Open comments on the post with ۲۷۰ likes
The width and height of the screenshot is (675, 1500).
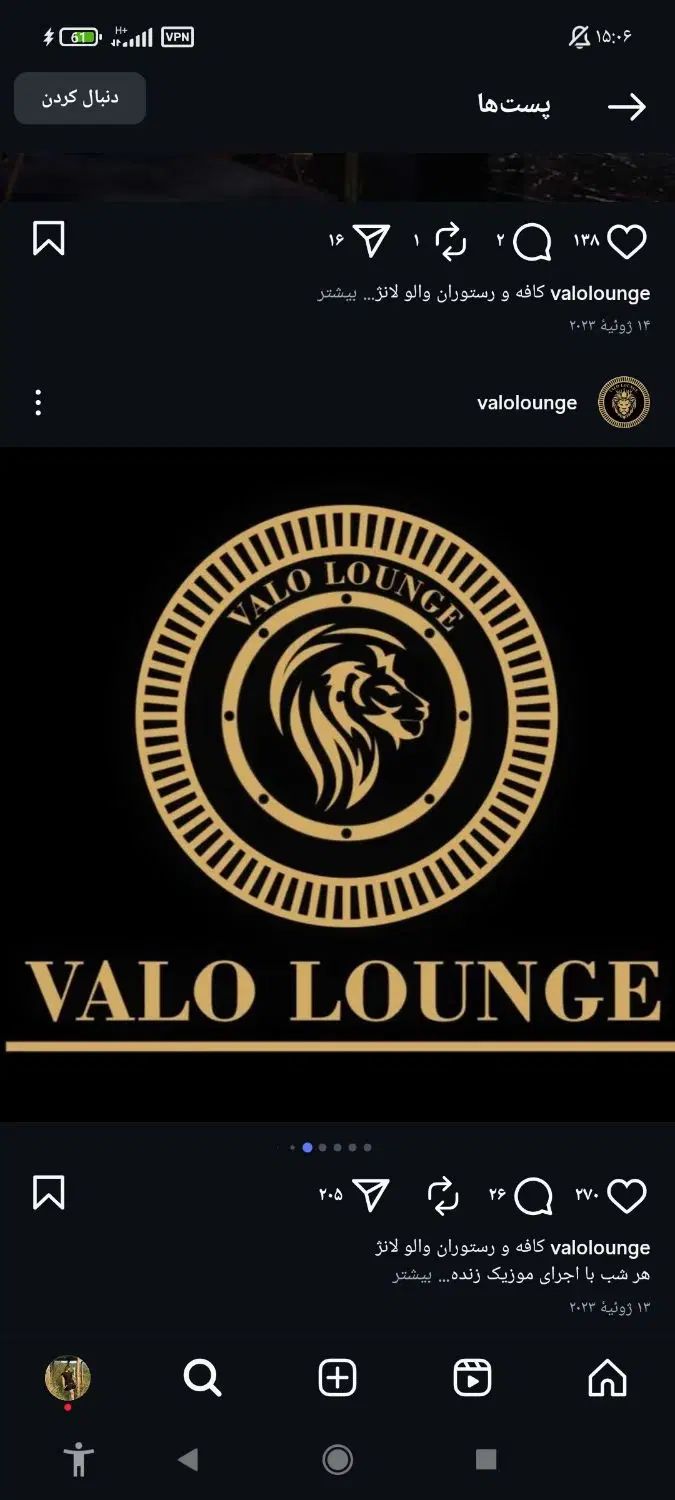pos(532,1195)
